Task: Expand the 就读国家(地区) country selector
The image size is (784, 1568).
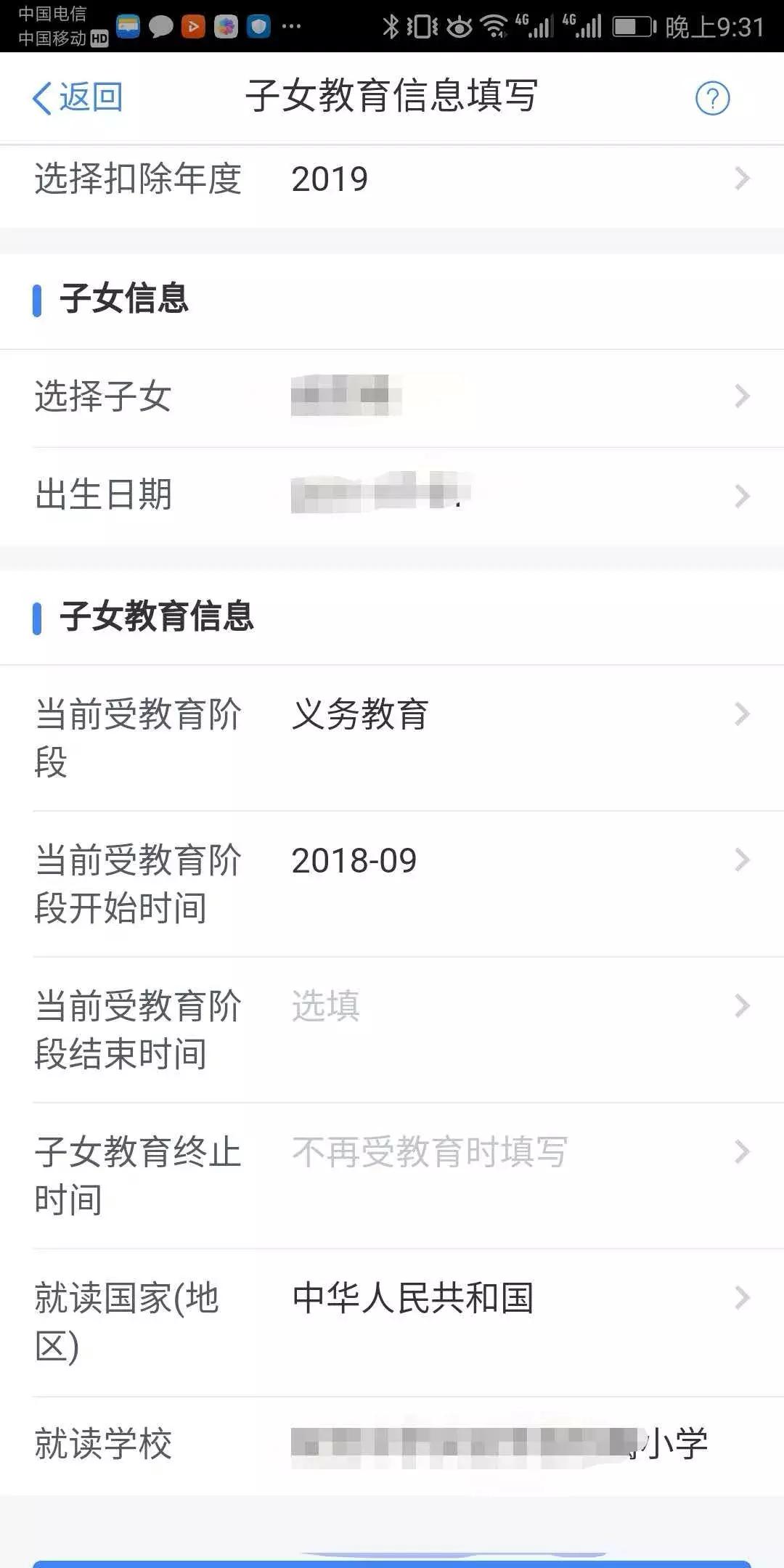Action: 392,1318
